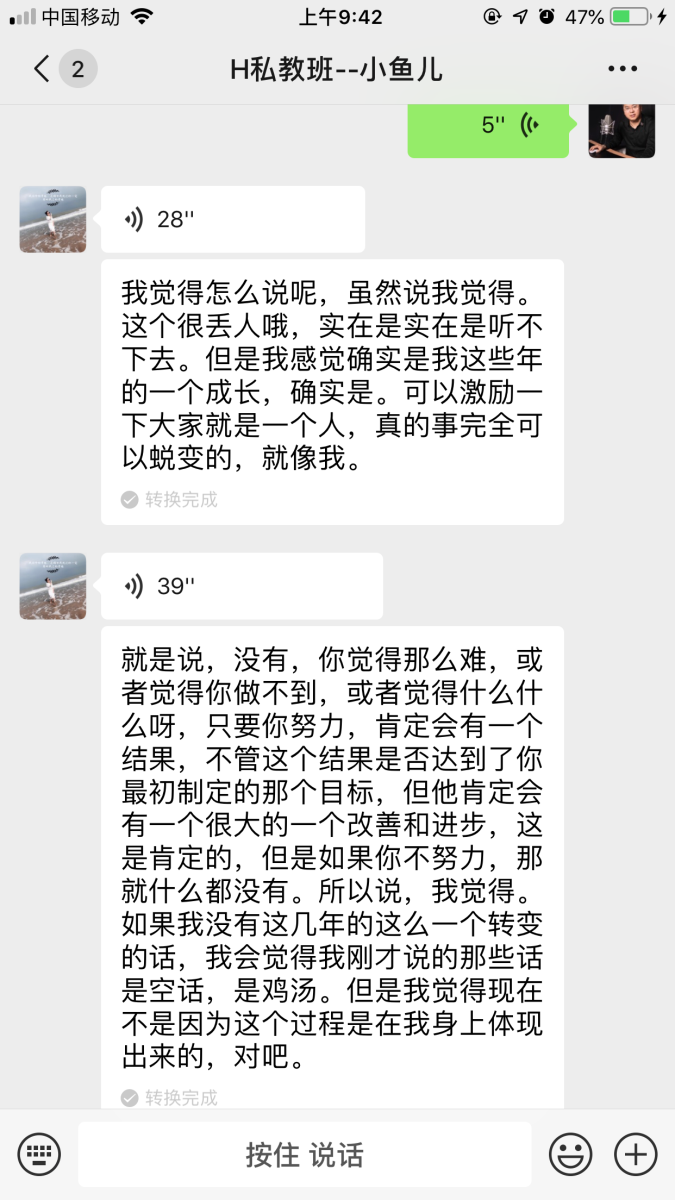The height and width of the screenshot is (1200, 675).
Task: Tap the 按住 说话 hold-to-talk button
Action: 305,1154
